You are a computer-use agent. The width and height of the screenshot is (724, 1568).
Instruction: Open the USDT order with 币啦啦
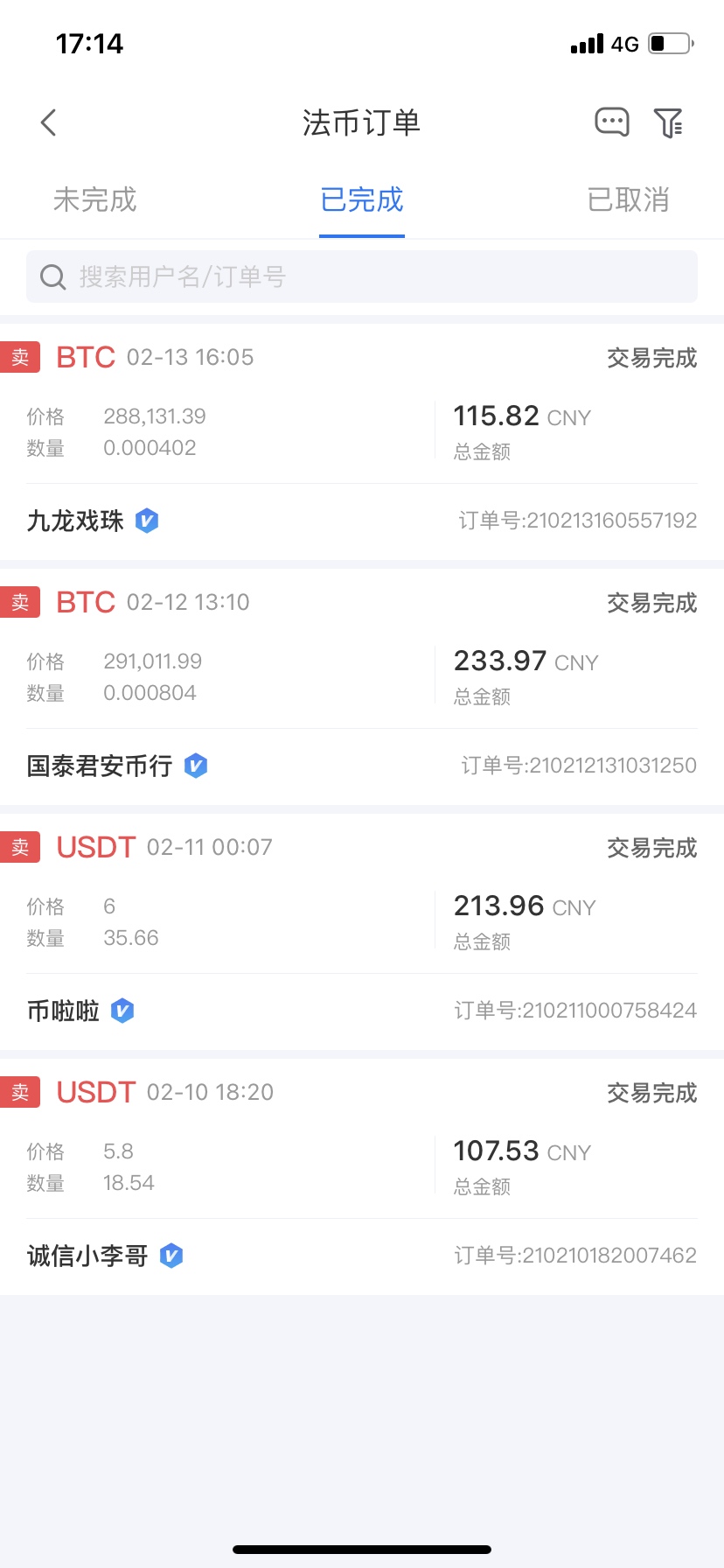coord(362,932)
